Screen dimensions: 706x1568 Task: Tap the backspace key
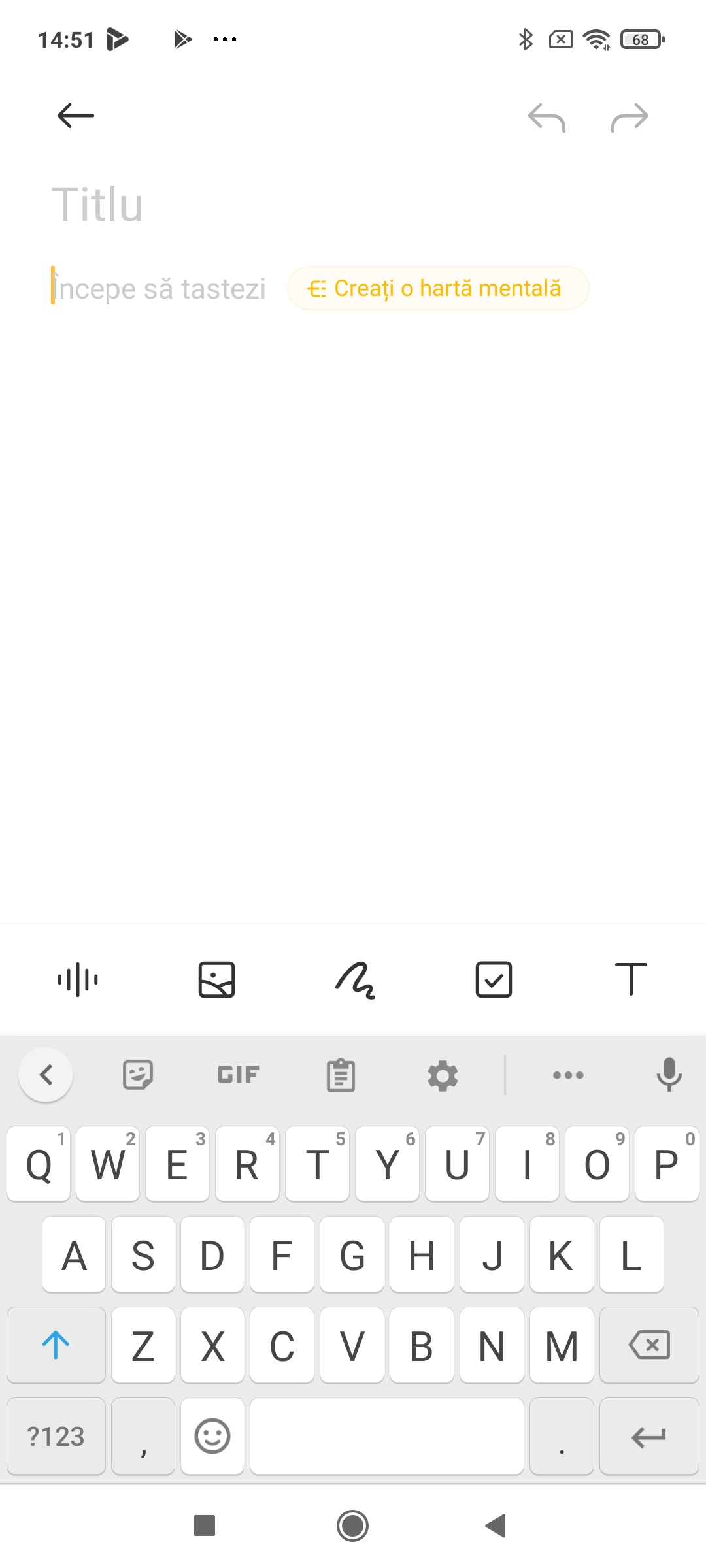[649, 1345]
